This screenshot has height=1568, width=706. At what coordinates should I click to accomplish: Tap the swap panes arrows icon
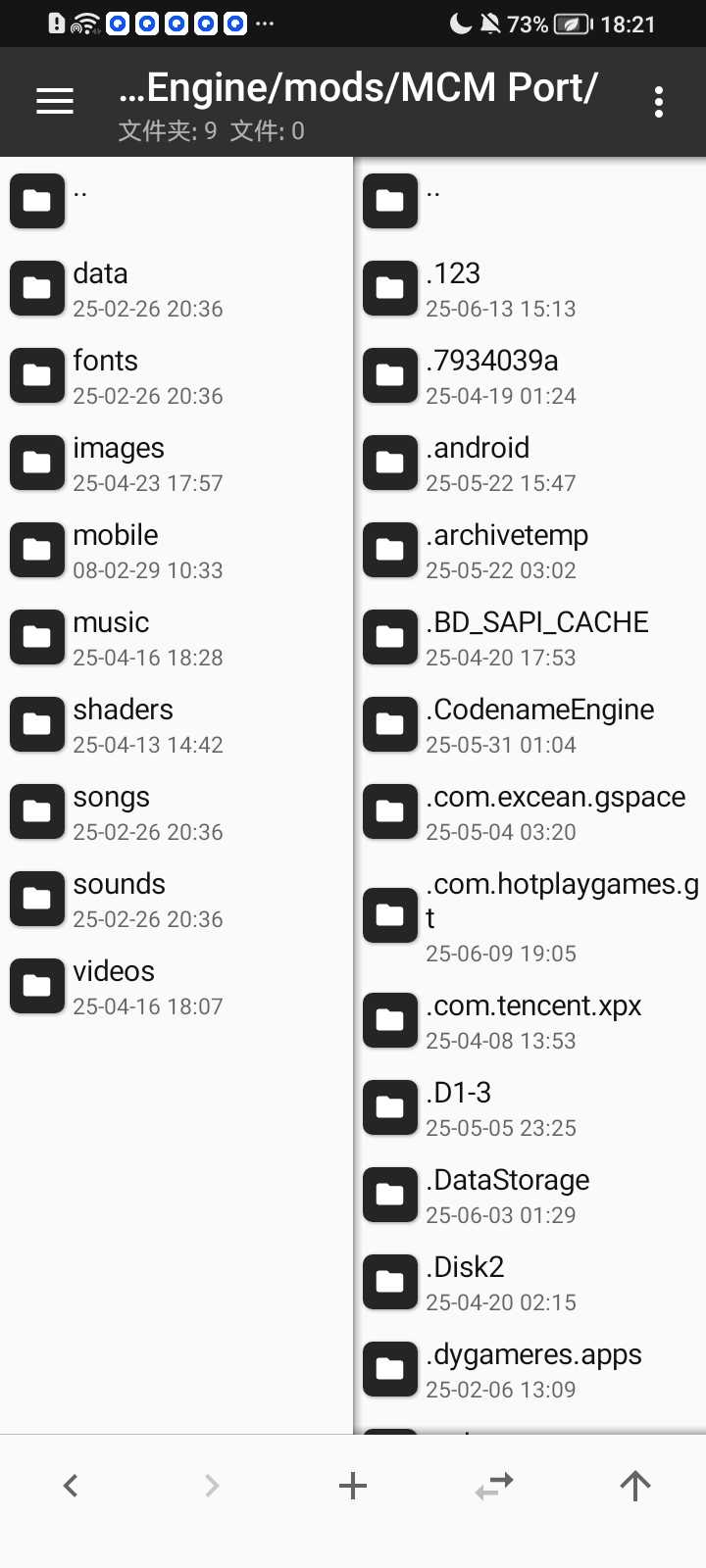(x=494, y=1486)
